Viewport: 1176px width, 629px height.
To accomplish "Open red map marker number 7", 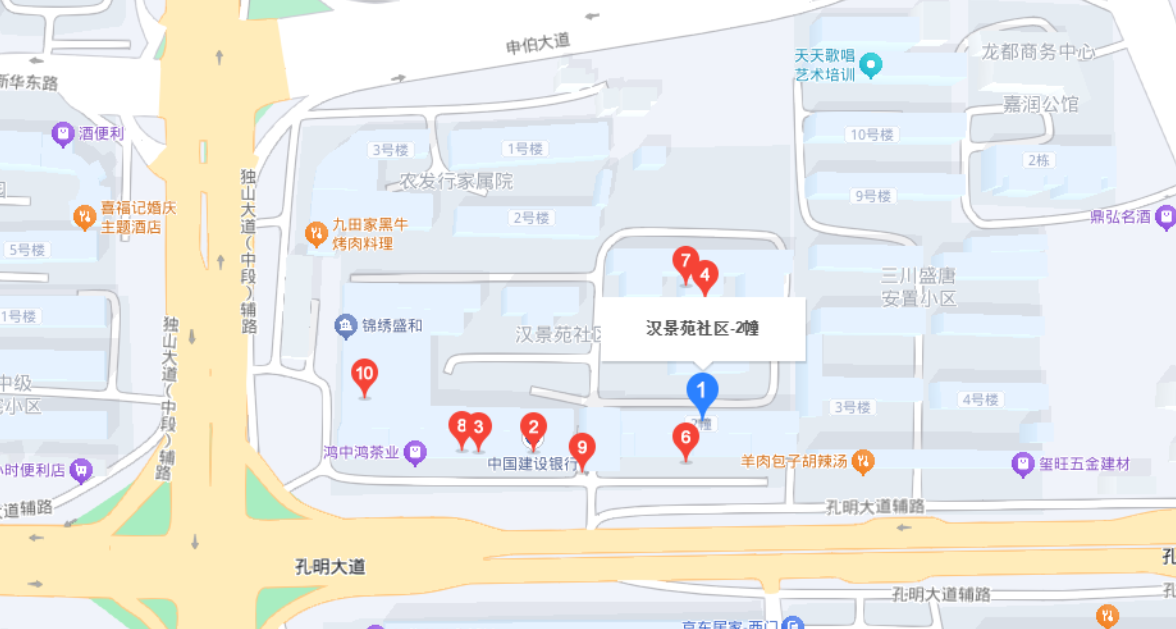I will (685, 264).
